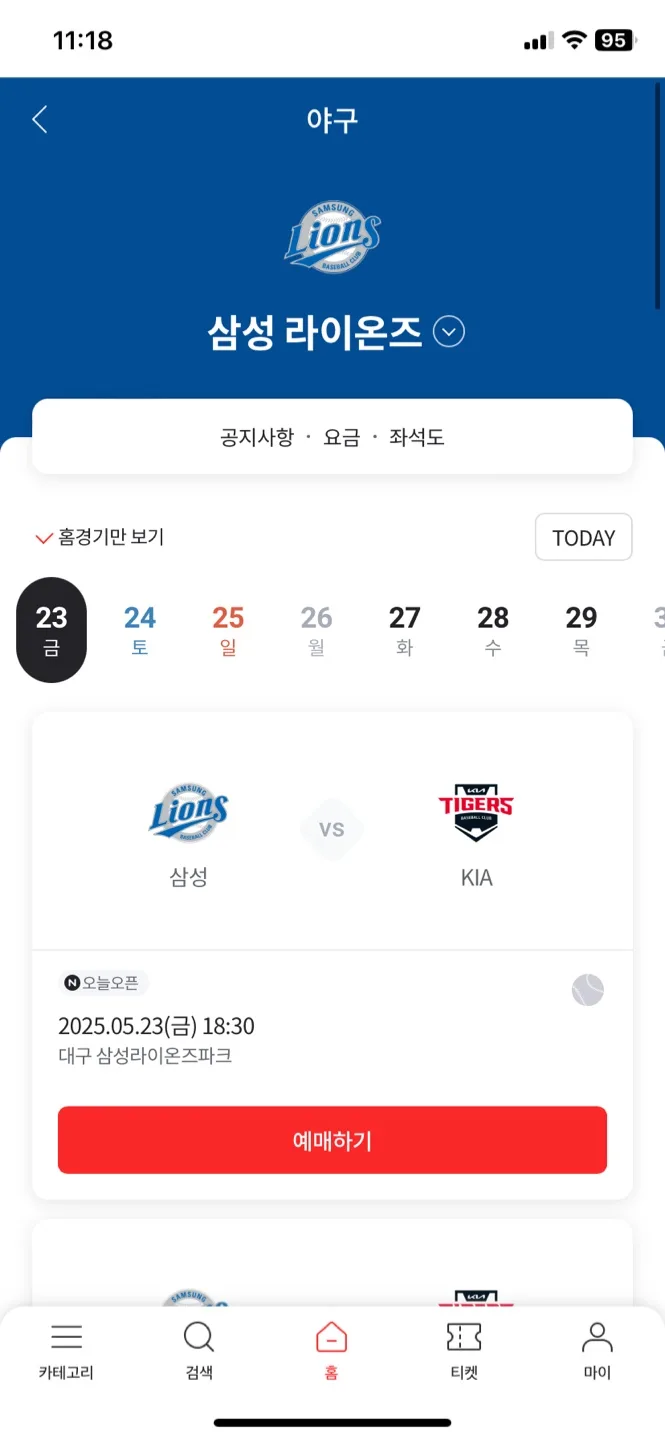
Task: Open 공지사항 notices
Action: [x=257, y=437]
